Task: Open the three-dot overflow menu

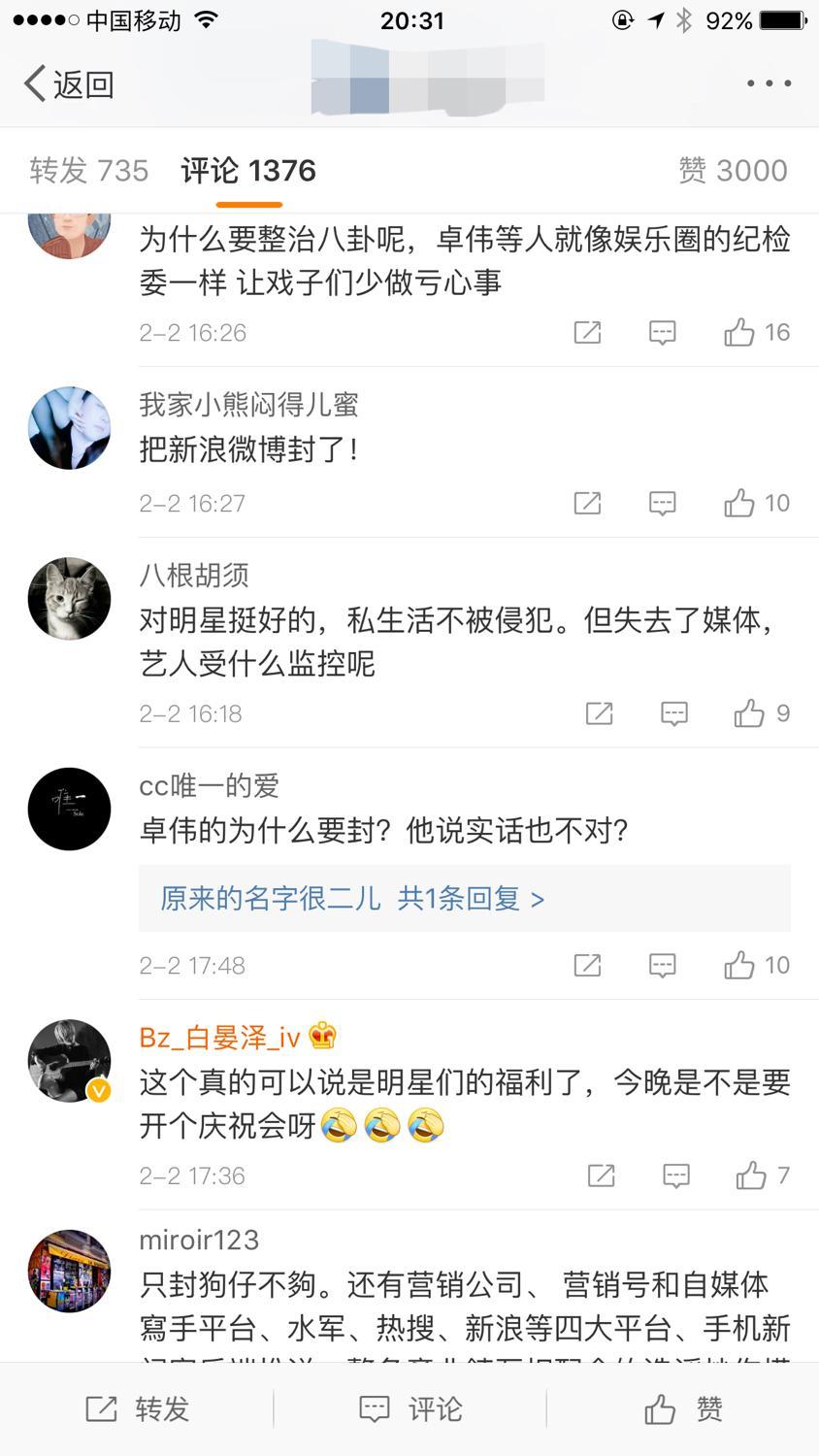Action: (769, 83)
